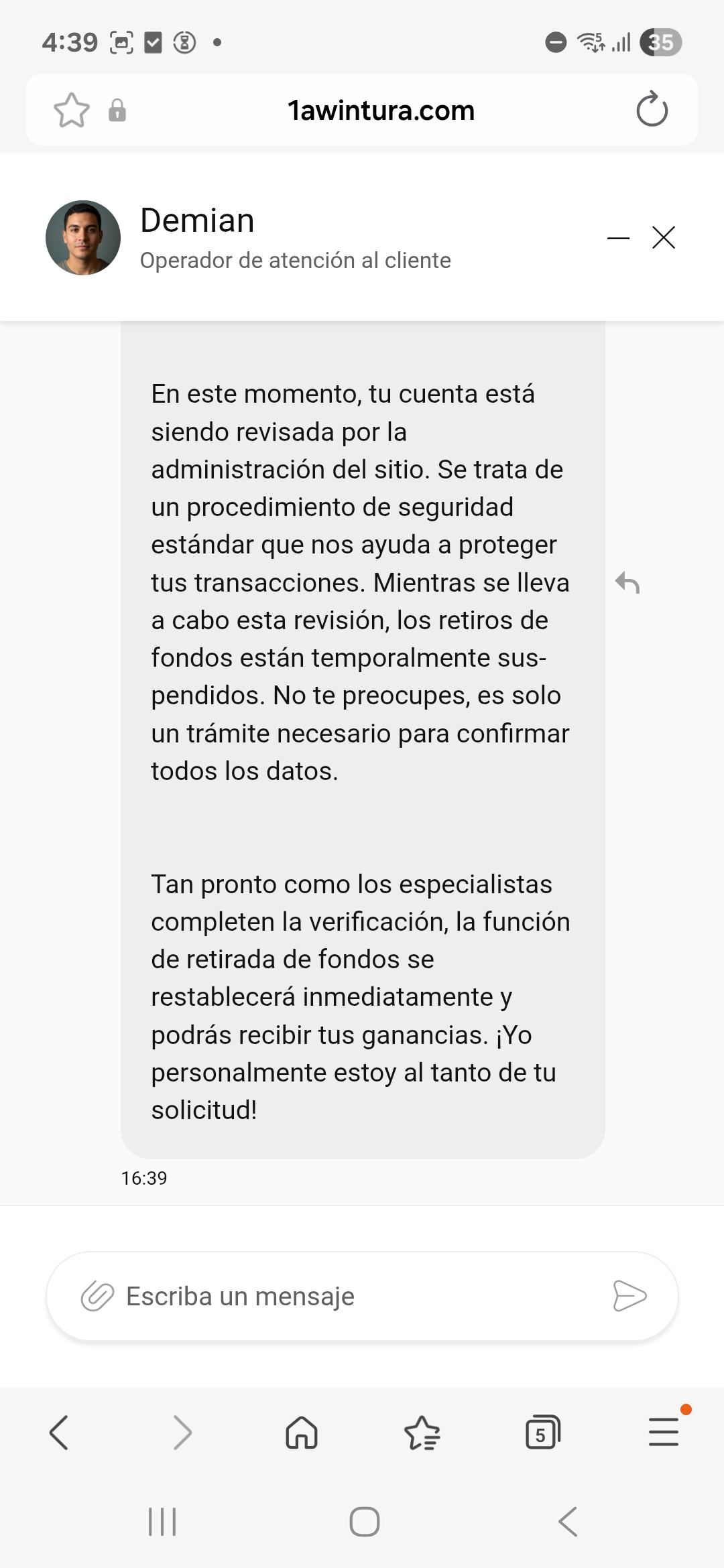The image size is (724, 1568).
Task: Tap the 1awintura.com address bar
Action: [380, 111]
